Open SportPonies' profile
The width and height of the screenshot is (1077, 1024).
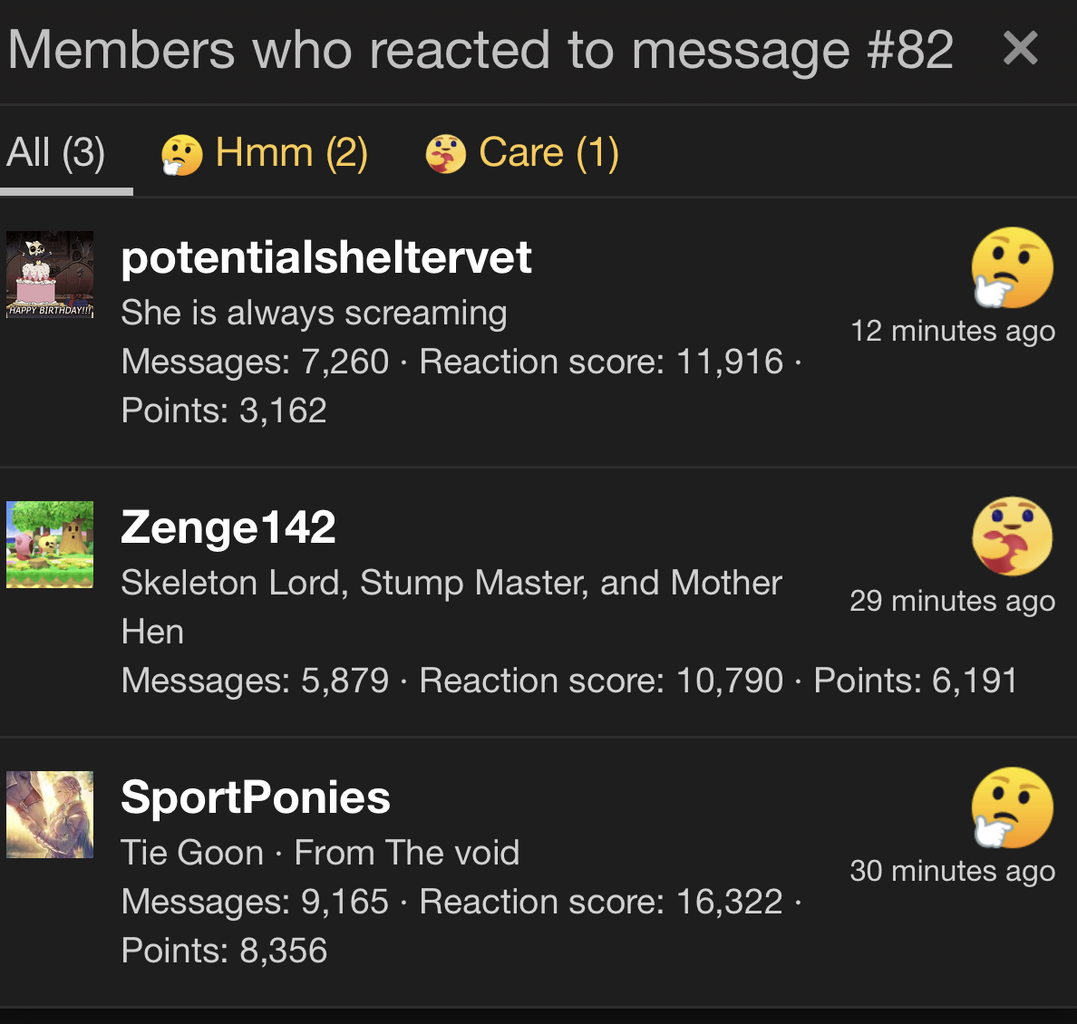(255, 797)
